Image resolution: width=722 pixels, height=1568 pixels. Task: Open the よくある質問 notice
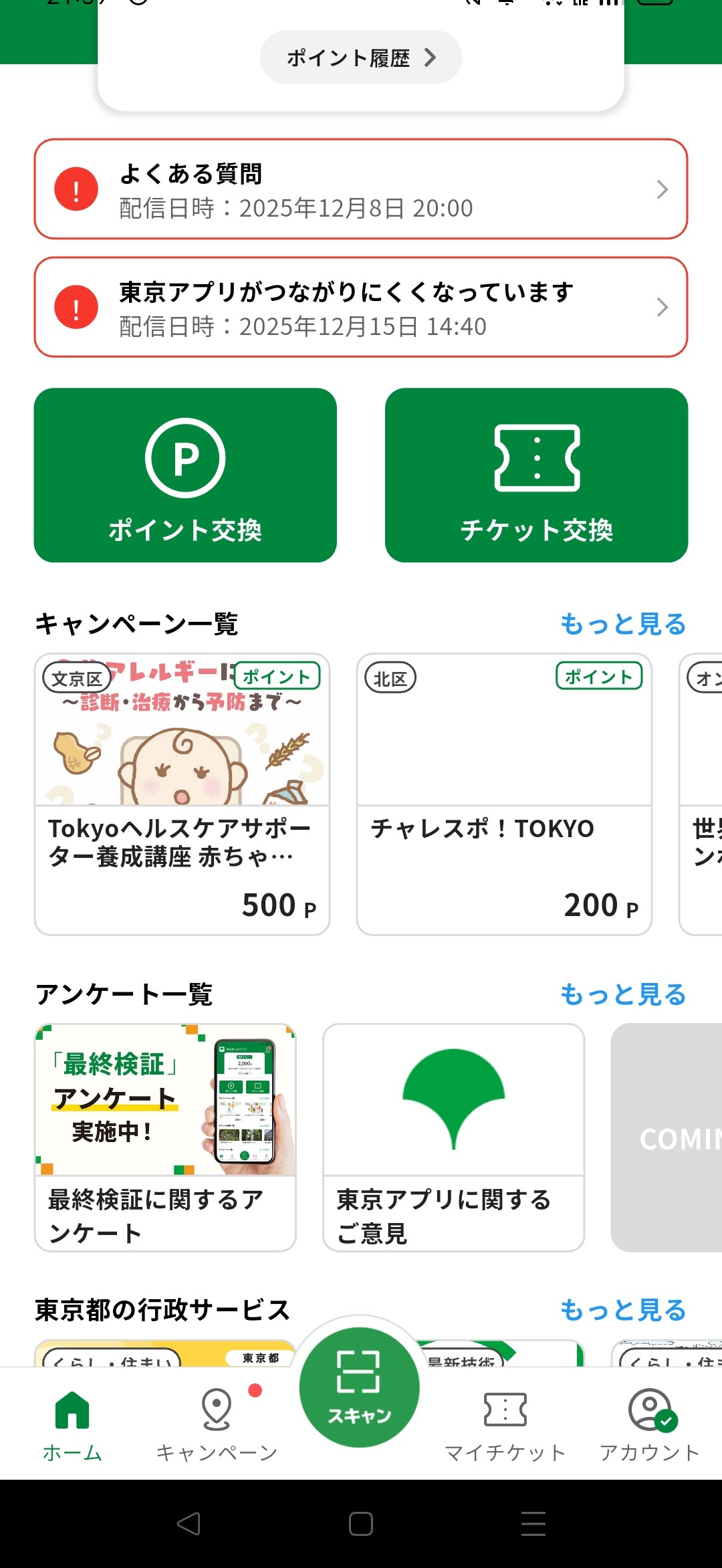point(360,189)
